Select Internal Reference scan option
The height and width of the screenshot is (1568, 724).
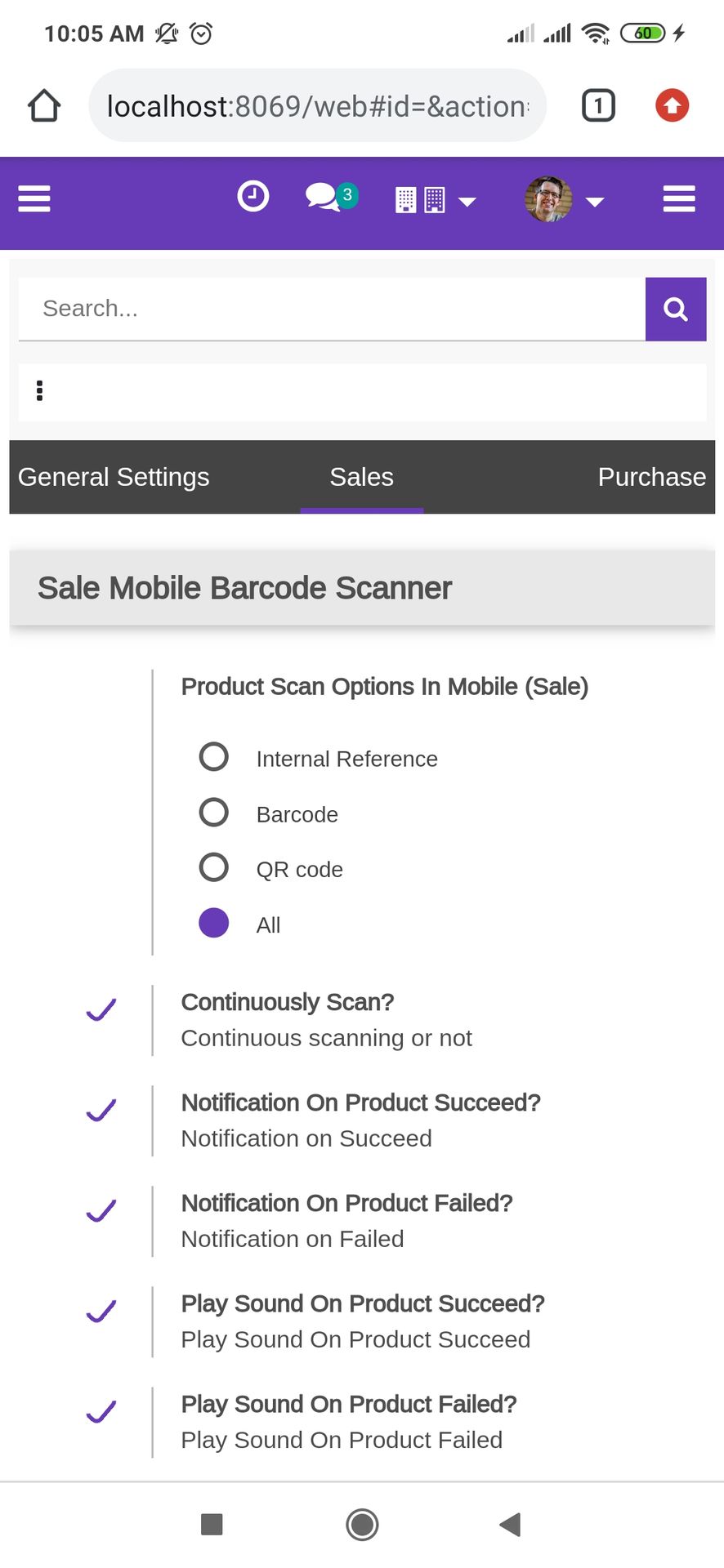point(214,757)
